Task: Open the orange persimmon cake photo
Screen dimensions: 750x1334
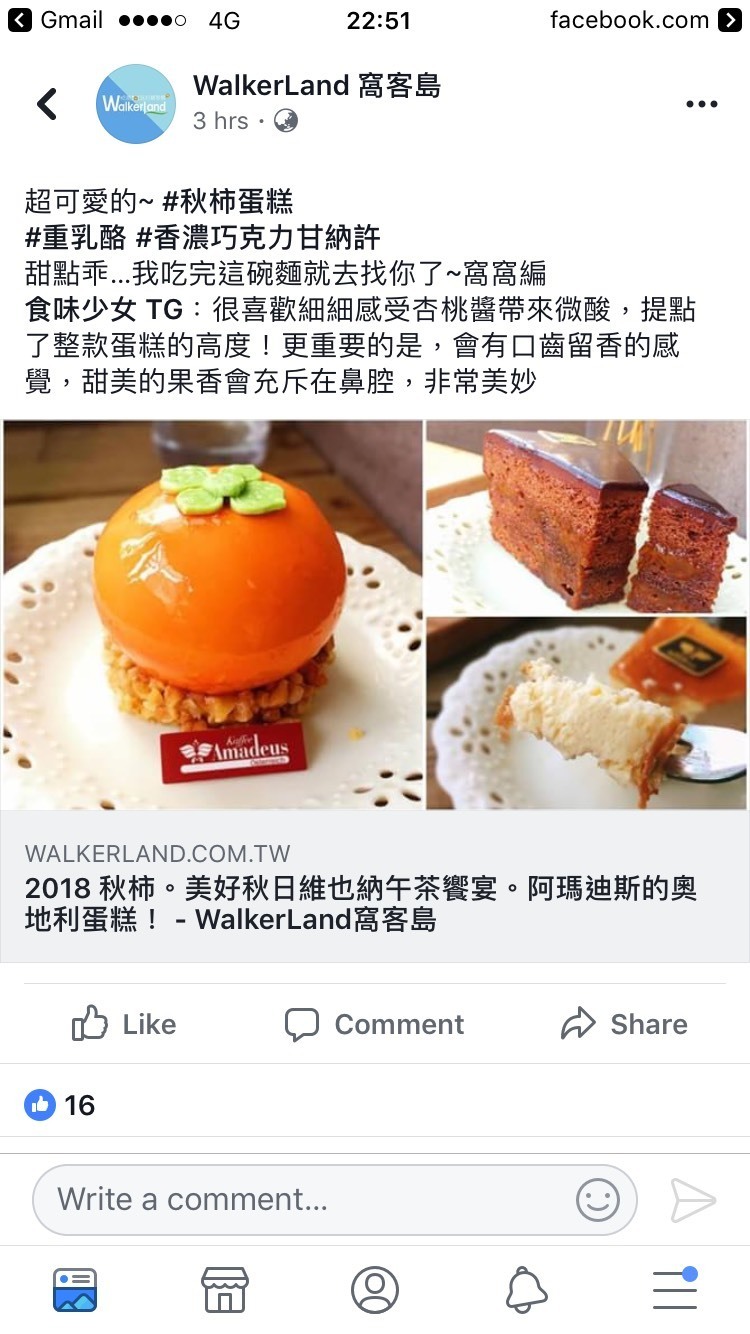Action: point(213,614)
